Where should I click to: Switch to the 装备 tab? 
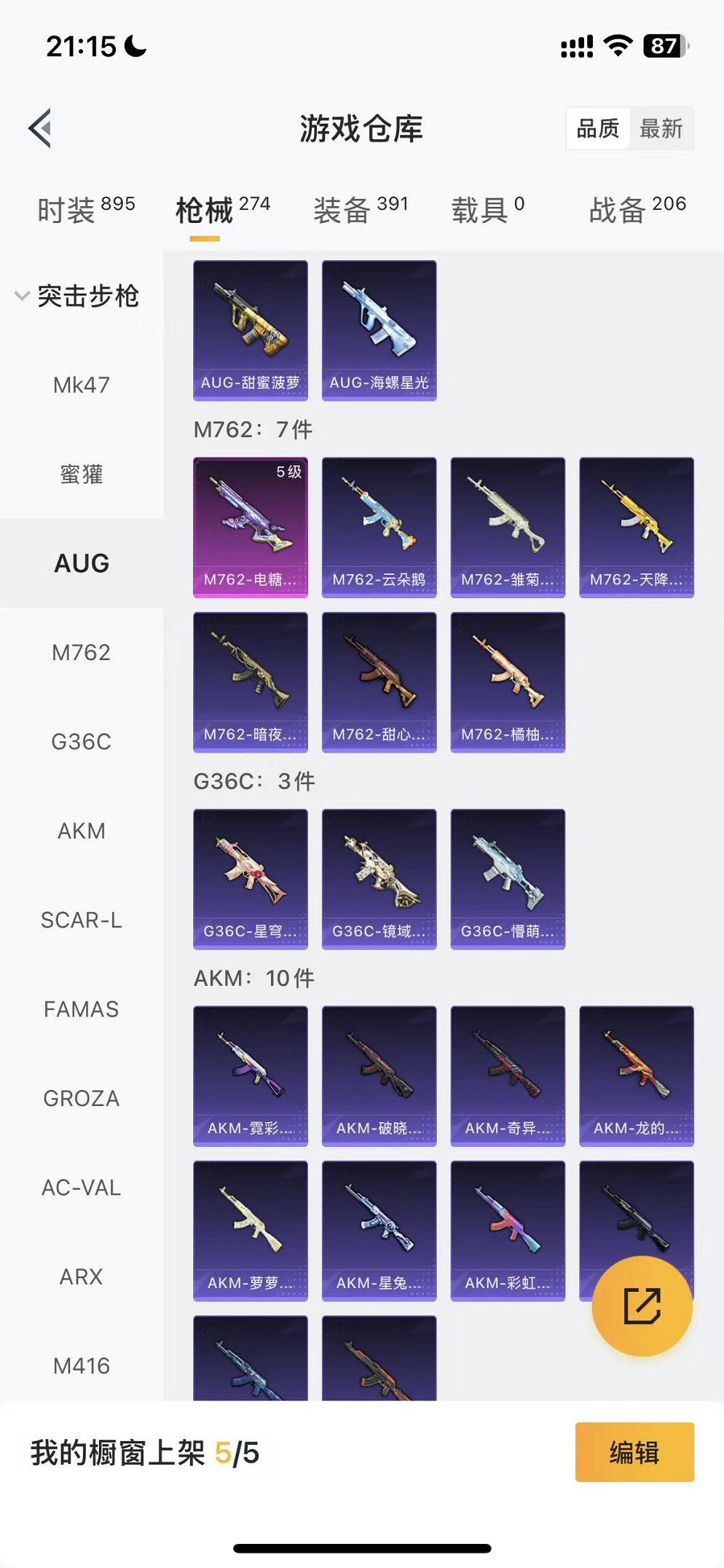click(x=360, y=210)
